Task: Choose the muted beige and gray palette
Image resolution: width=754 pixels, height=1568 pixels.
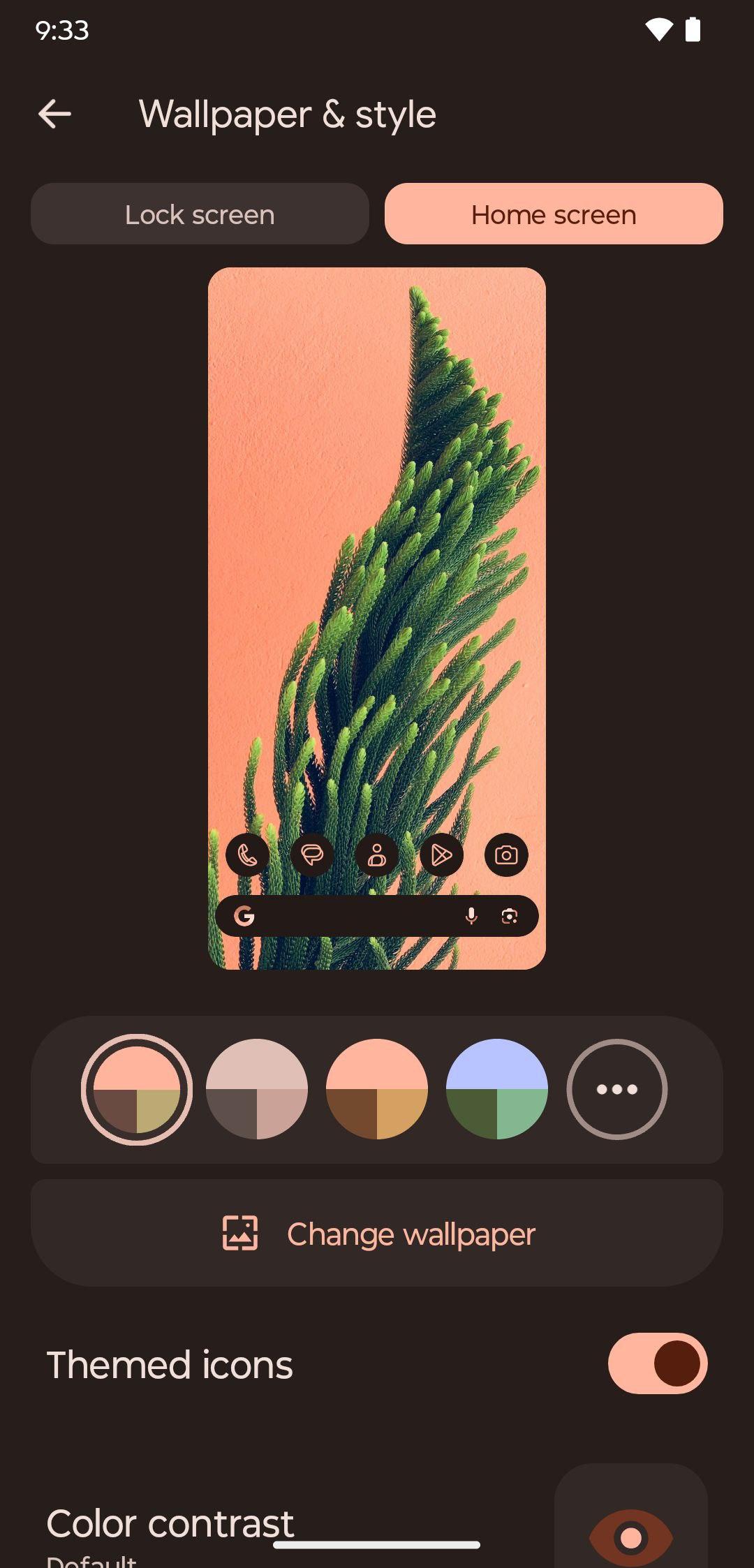Action: 257,1089
